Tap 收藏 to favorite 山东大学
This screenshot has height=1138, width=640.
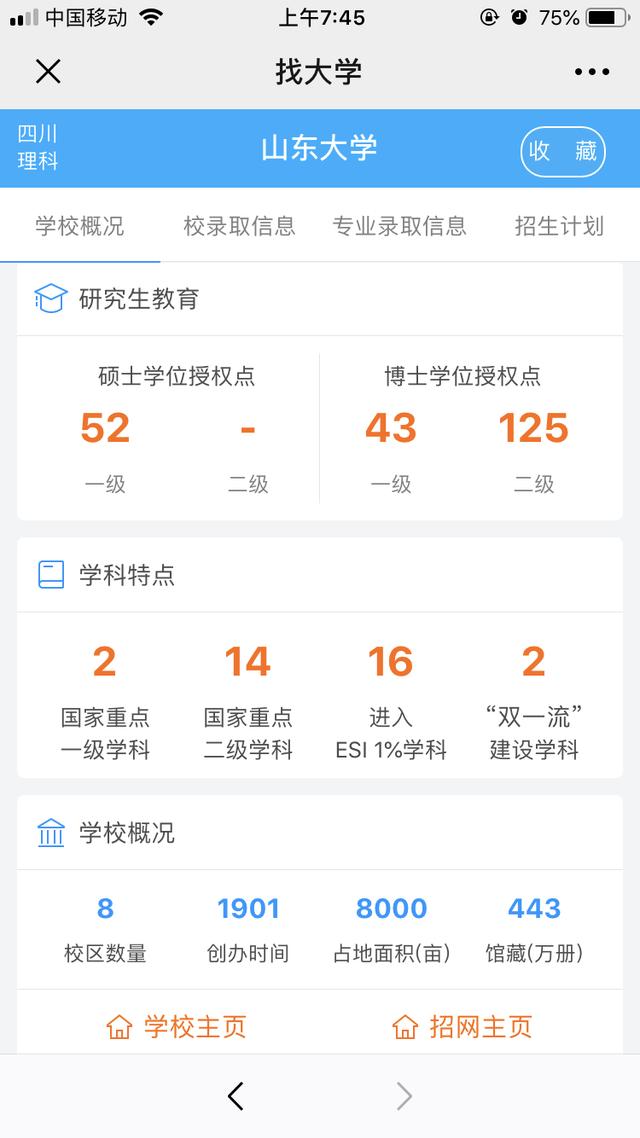coord(562,151)
